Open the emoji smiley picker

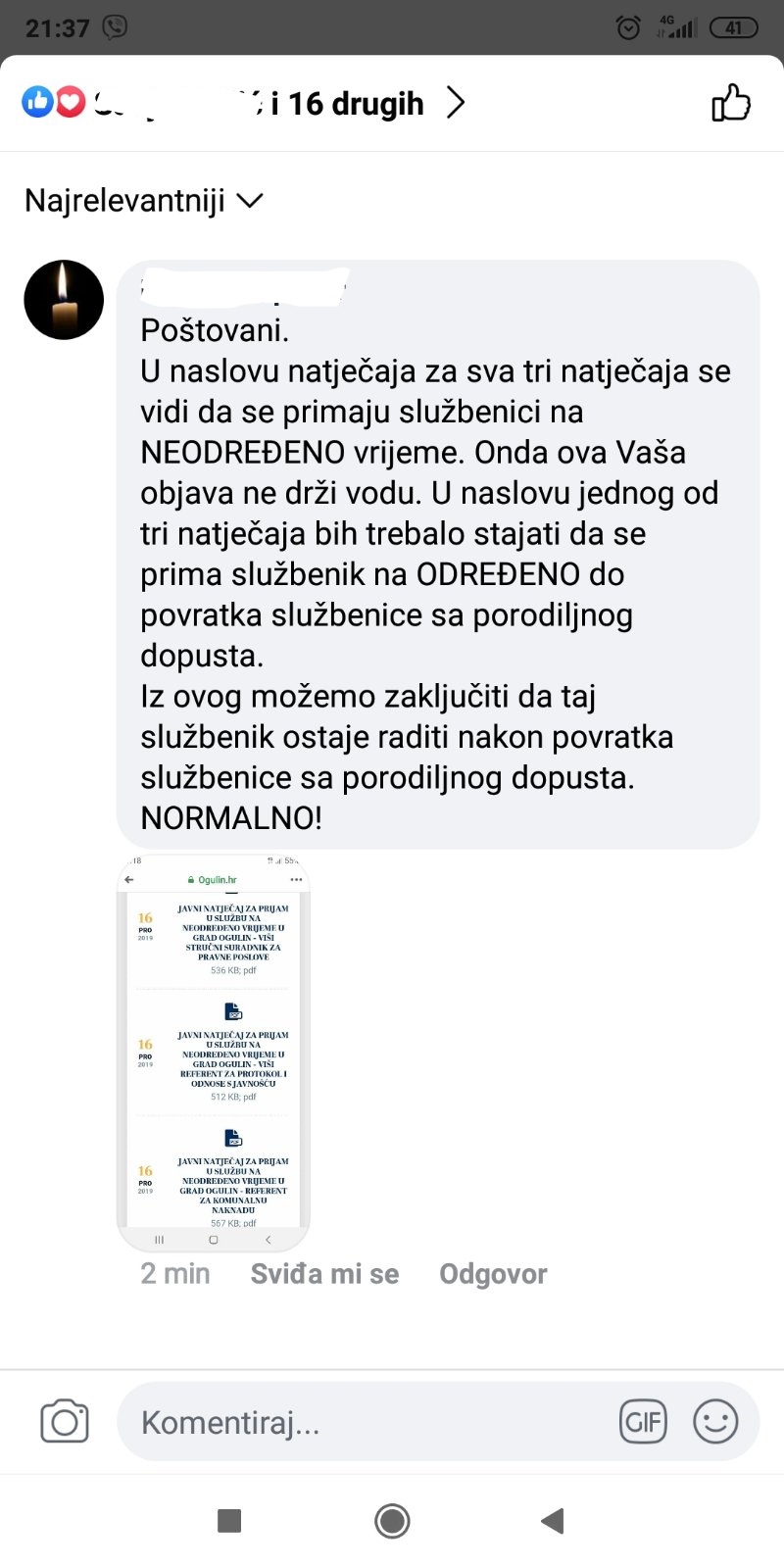tap(715, 1422)
